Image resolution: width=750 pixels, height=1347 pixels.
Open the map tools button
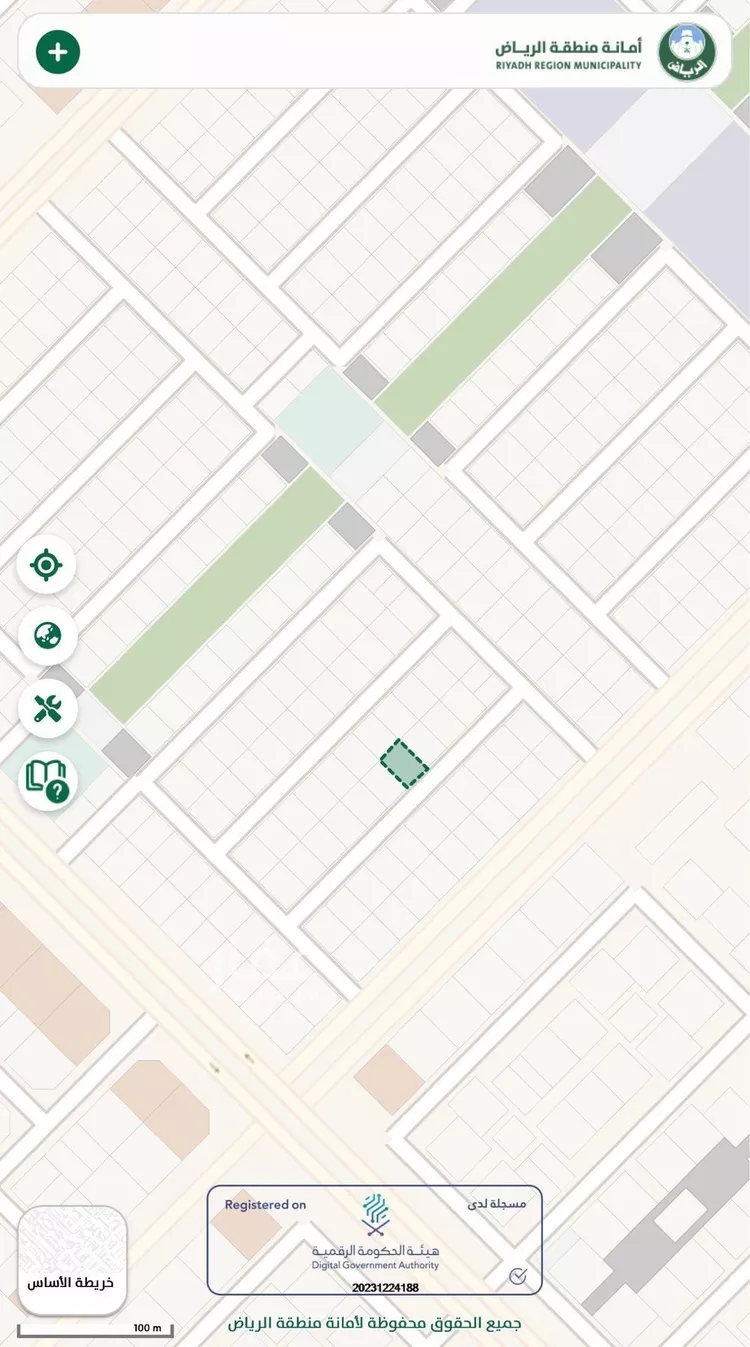coord(47,708)
